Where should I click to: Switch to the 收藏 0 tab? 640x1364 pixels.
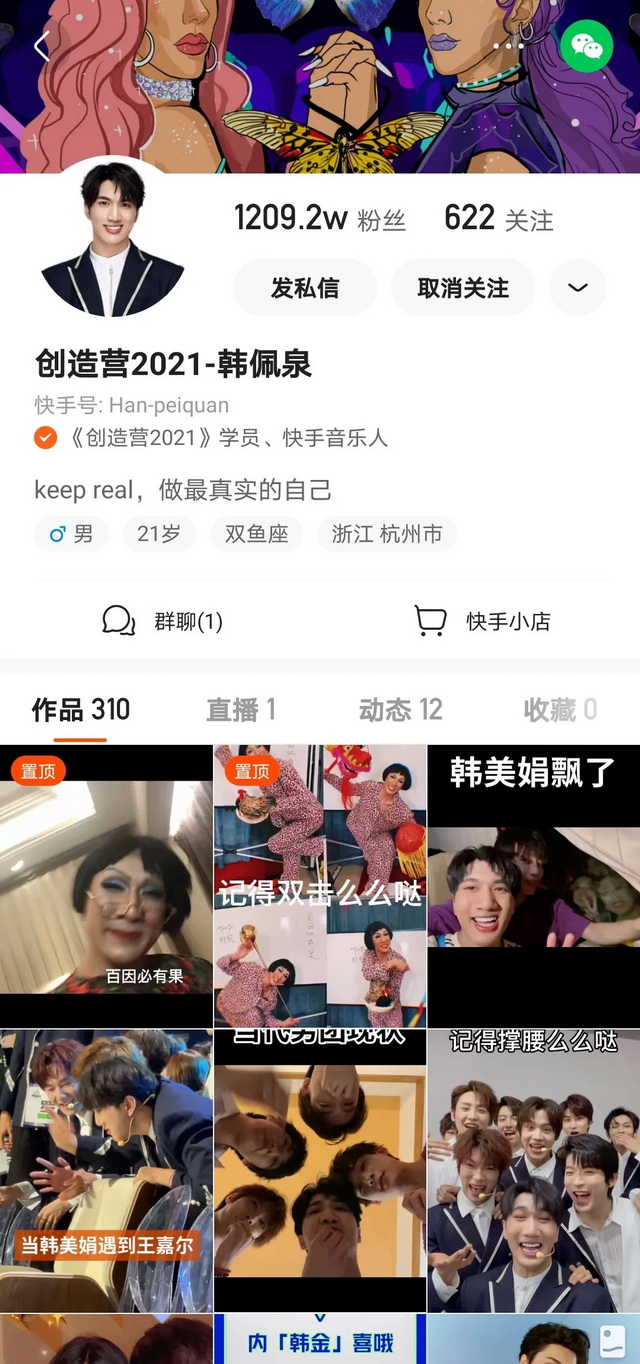[560, 710]
